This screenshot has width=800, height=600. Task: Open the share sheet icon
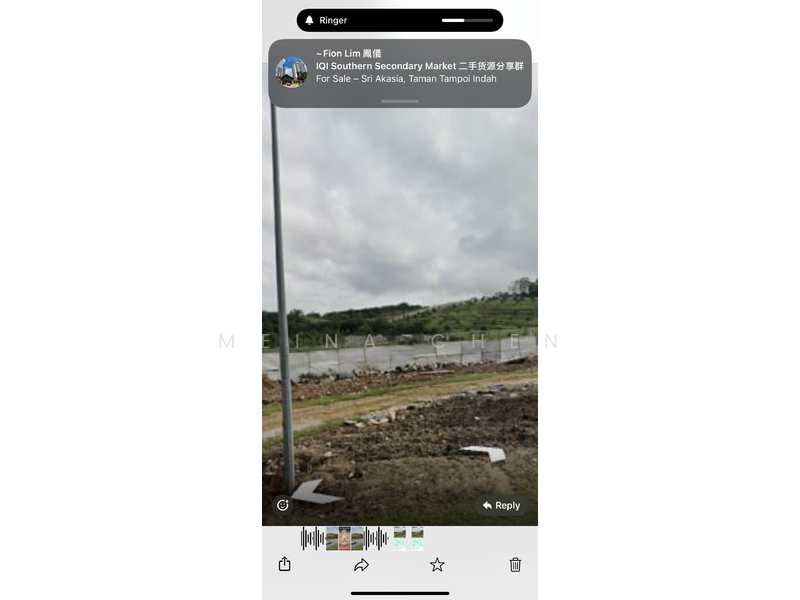tap(284, 564)
